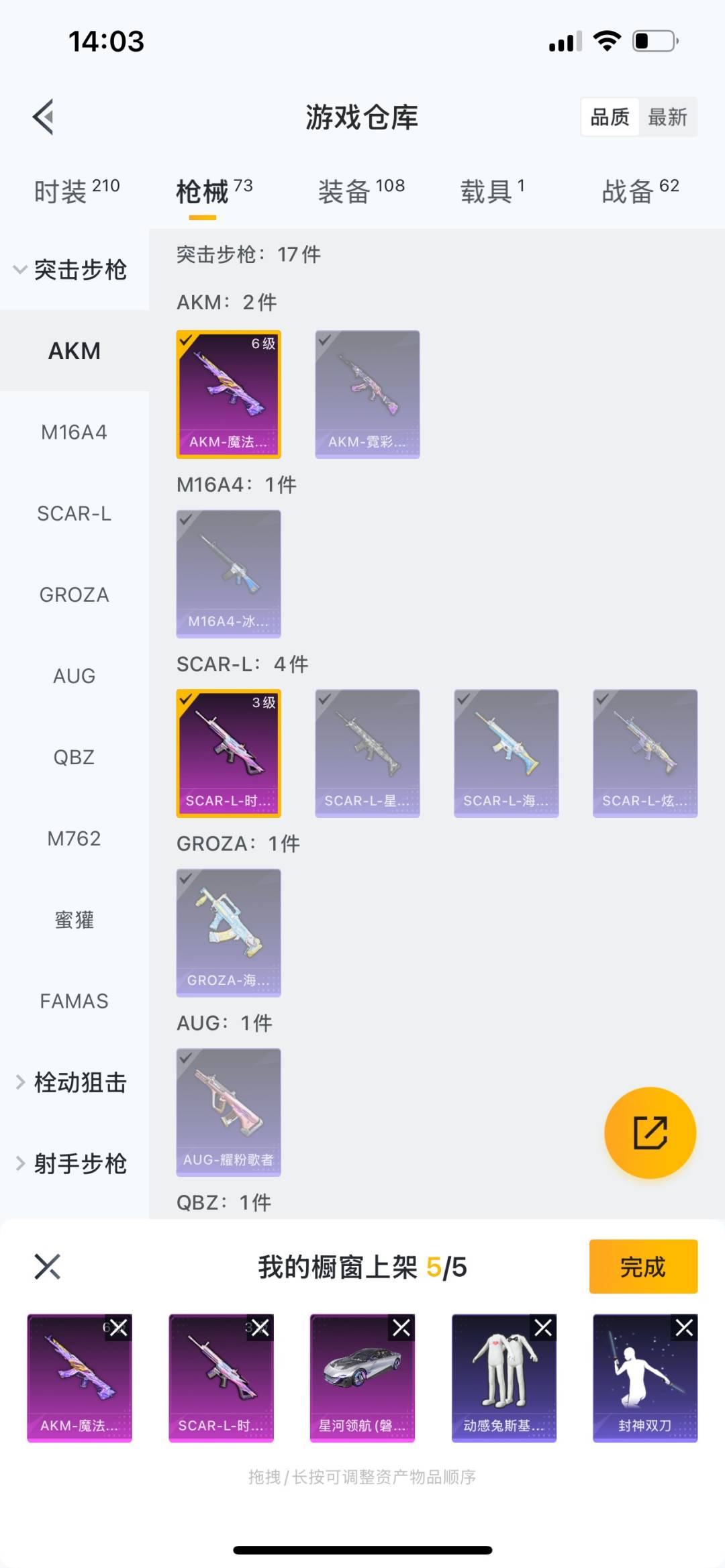Image resolution: width=725 pixels, height=1568 pixels.
Task: Remove 星河领航 car from showcase
Action: 401,1328
